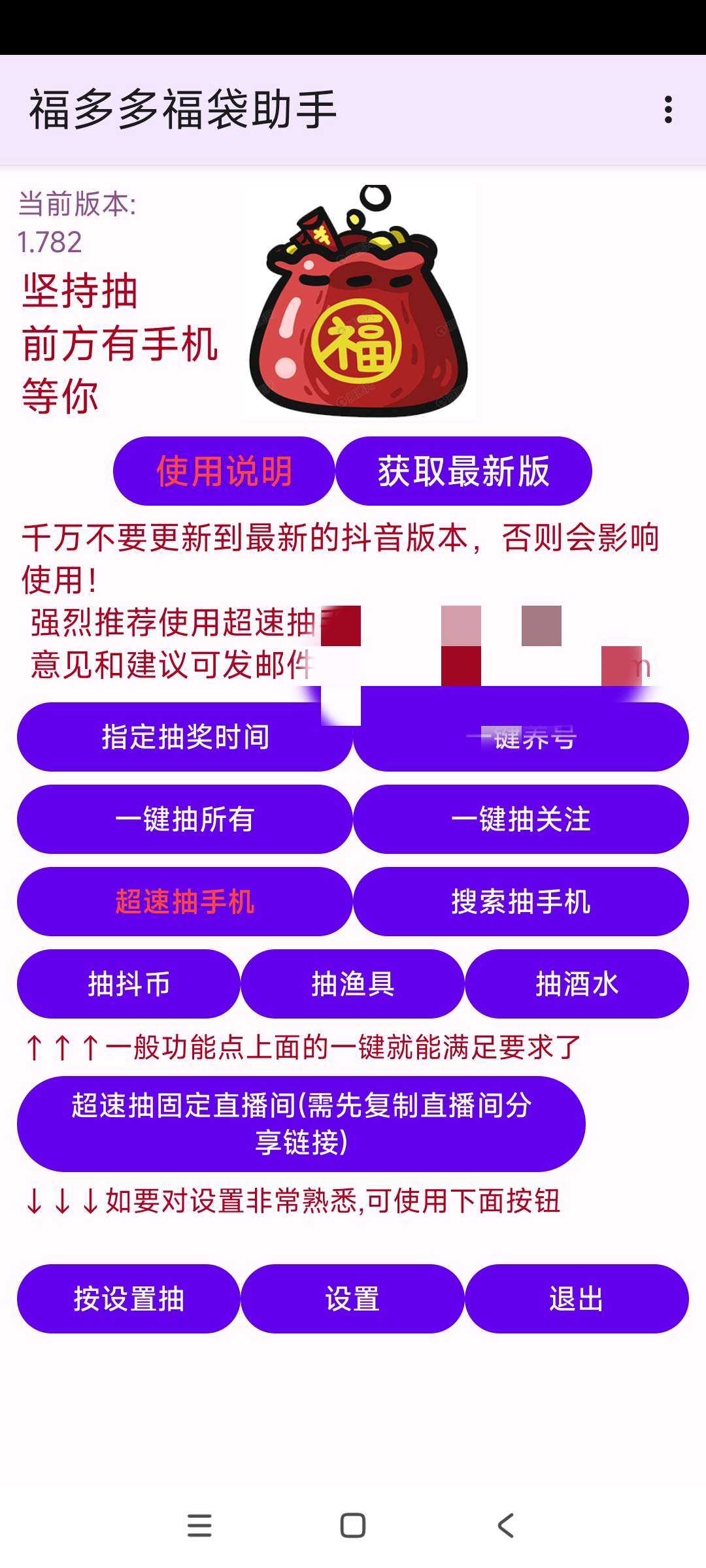The height and width of the screenshot is (1568, 706).
Task: Tap 获取最新版 to get the latest version
Action: [463, 471]
